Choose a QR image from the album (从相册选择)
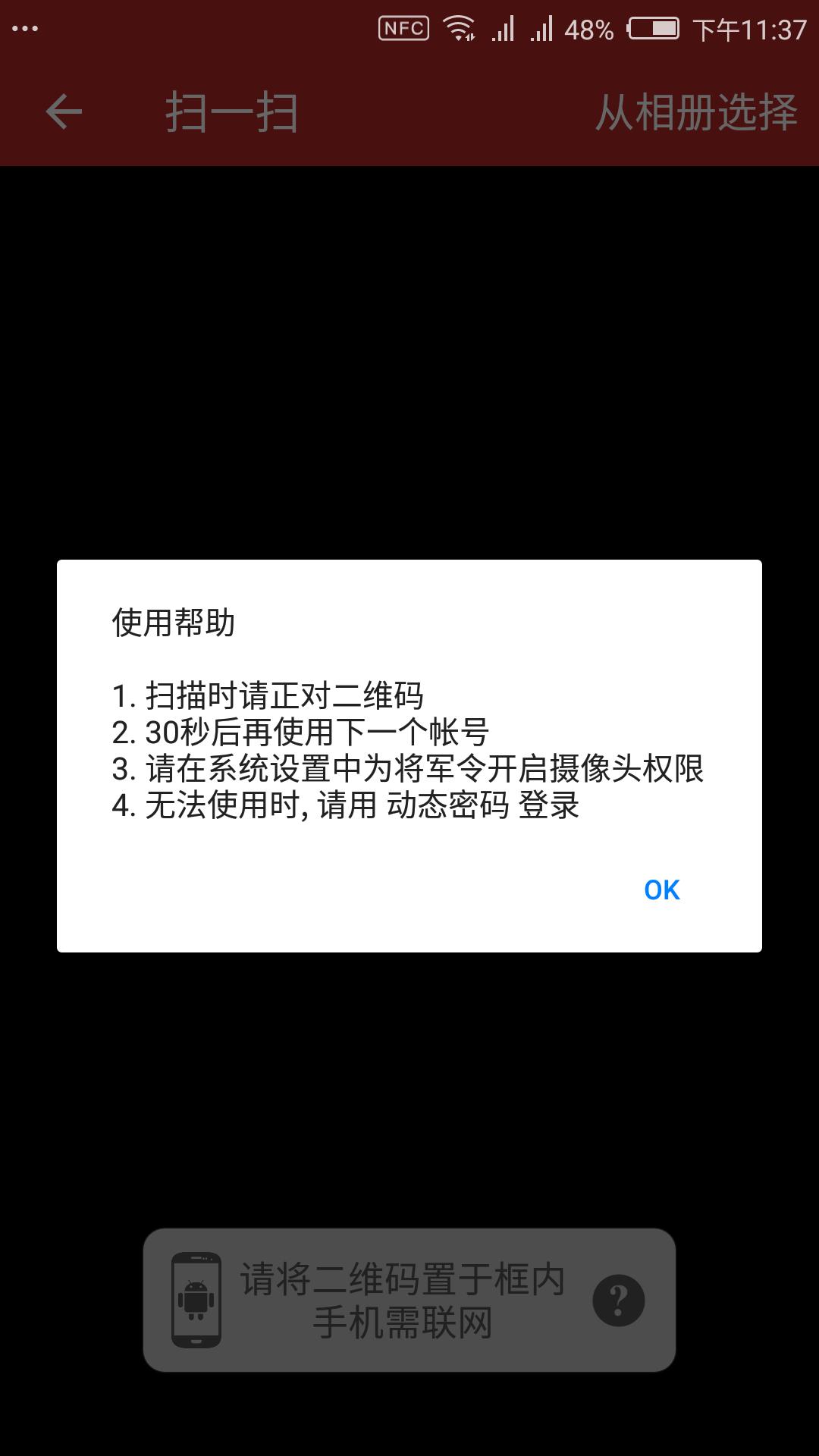Image resolution: width=819 pixels, height=1456 pixels. pyautogui.click(x=695, y=113)
